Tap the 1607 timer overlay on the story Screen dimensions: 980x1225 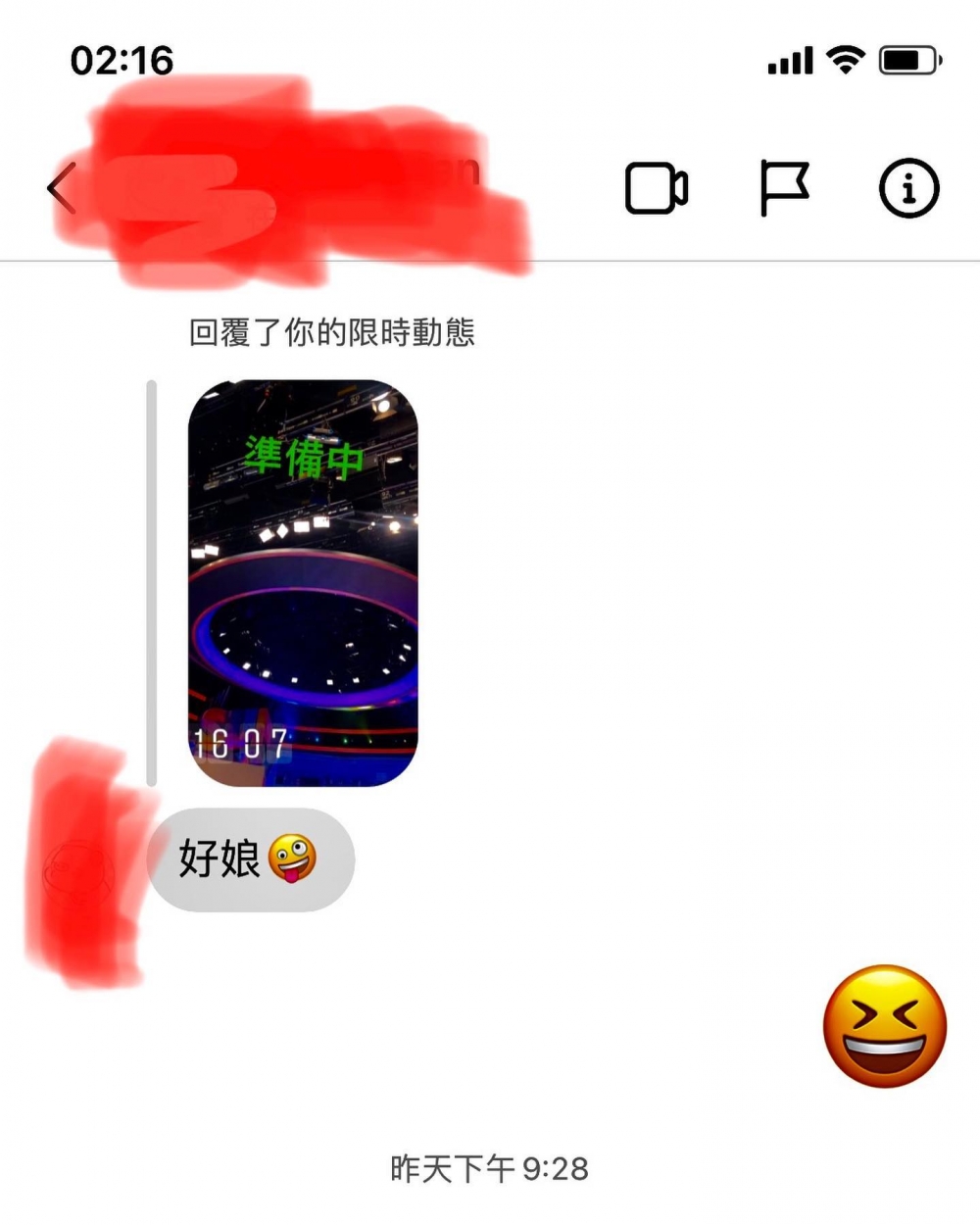click(241, 743)
